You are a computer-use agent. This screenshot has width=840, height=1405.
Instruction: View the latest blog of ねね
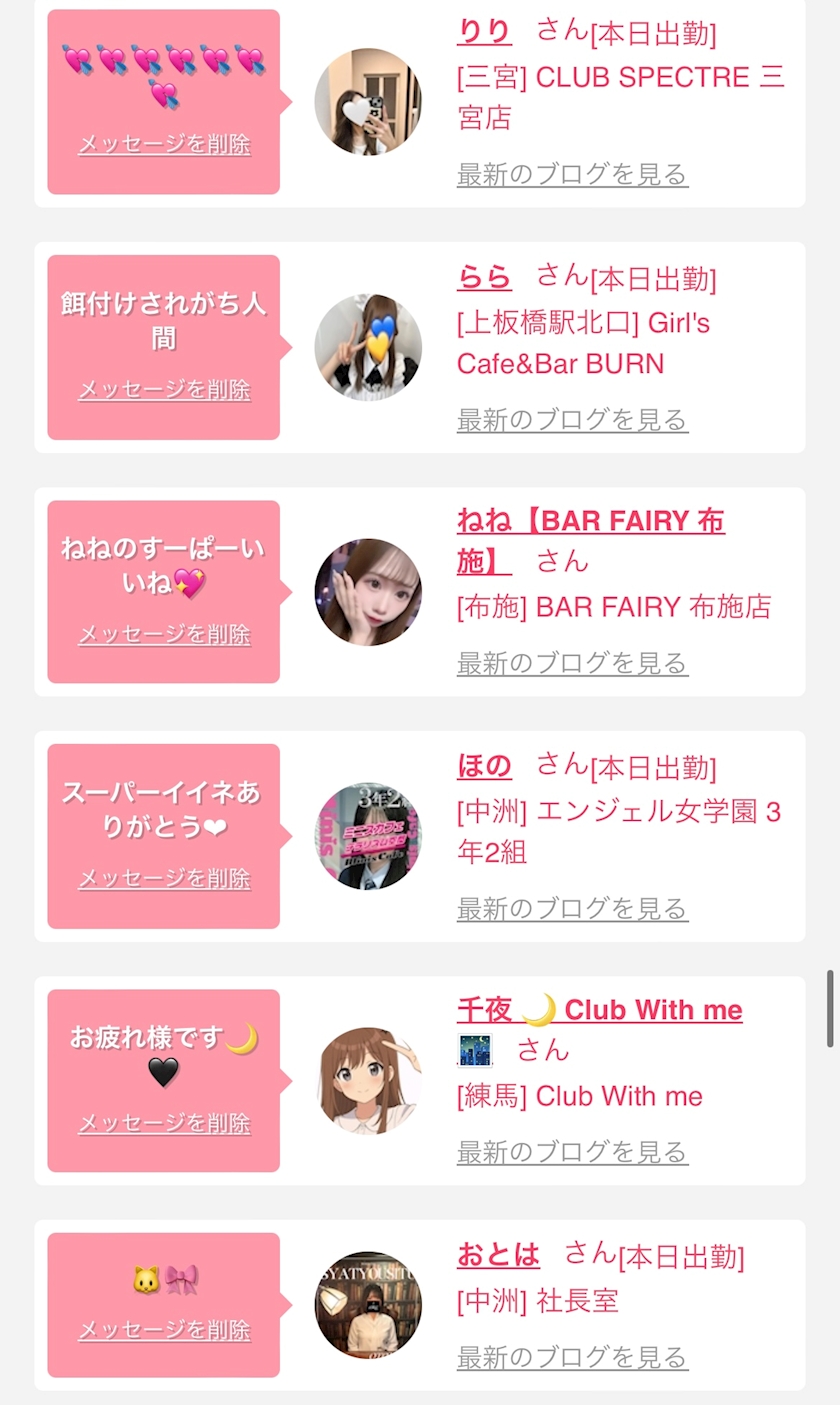572,663
